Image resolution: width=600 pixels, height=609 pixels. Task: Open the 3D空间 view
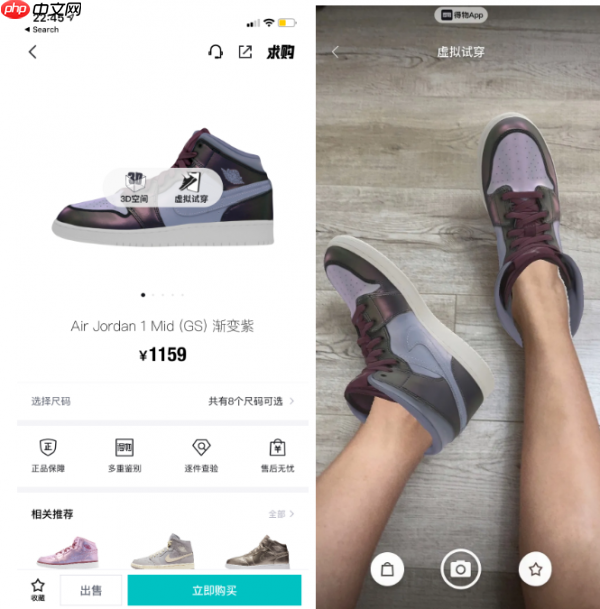pos(134,187)
